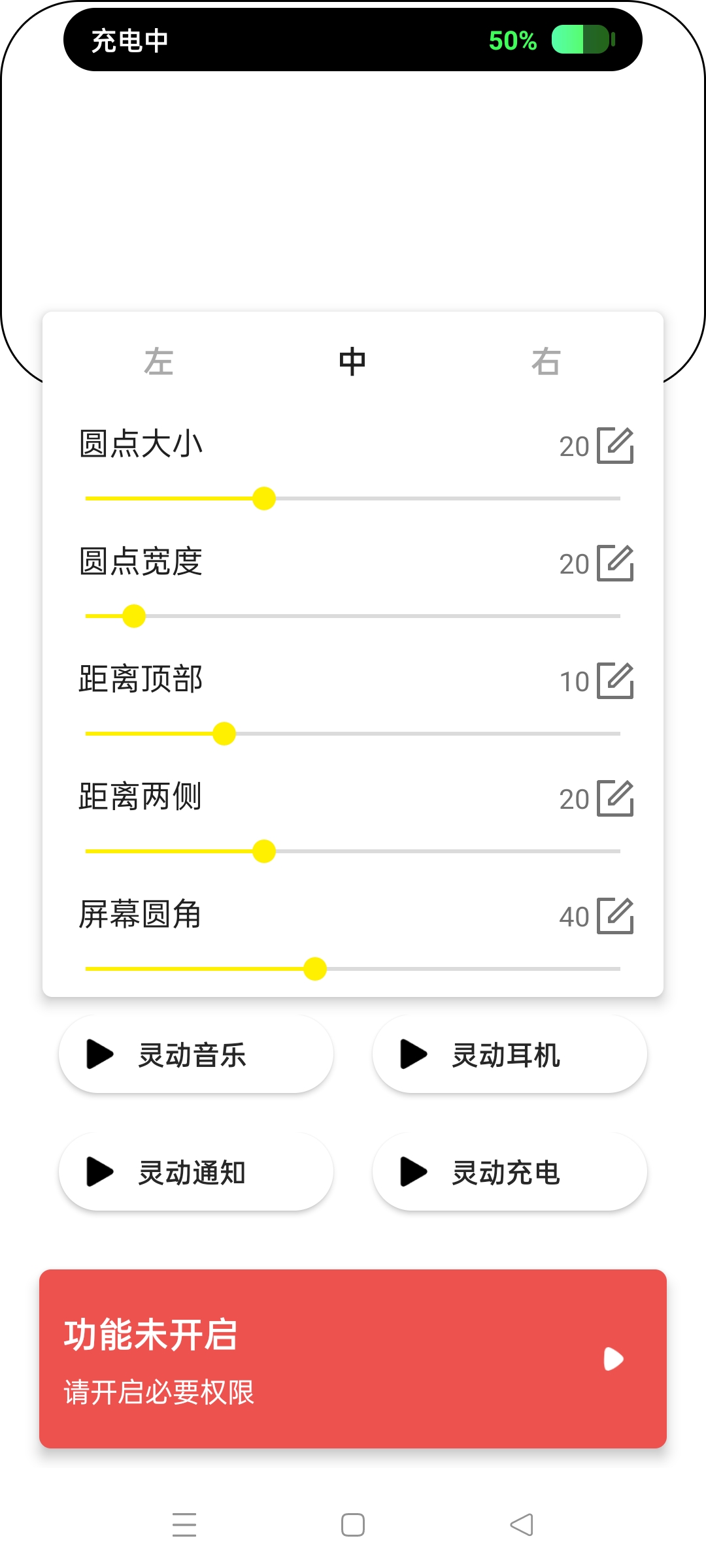The image size is (706, 1568).
Task: Edit the 屏幕圆角 value with pencil icon
Action: [x=615, y=916]
